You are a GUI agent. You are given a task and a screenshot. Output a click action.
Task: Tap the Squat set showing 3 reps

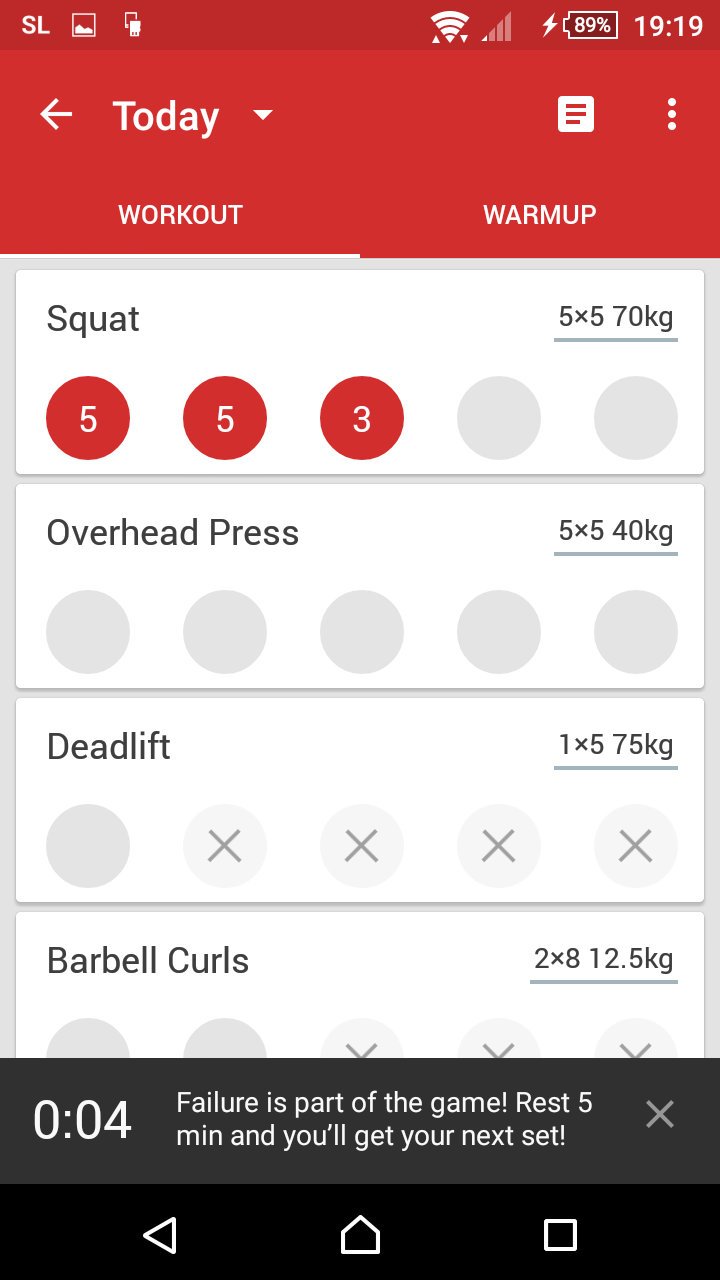click(362, 419)
